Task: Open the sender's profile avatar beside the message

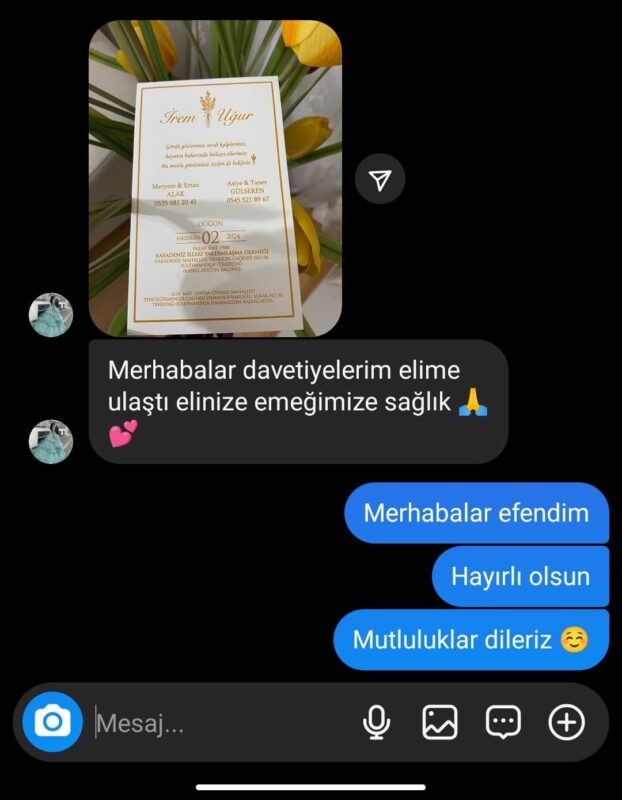Action: point(50,441)
